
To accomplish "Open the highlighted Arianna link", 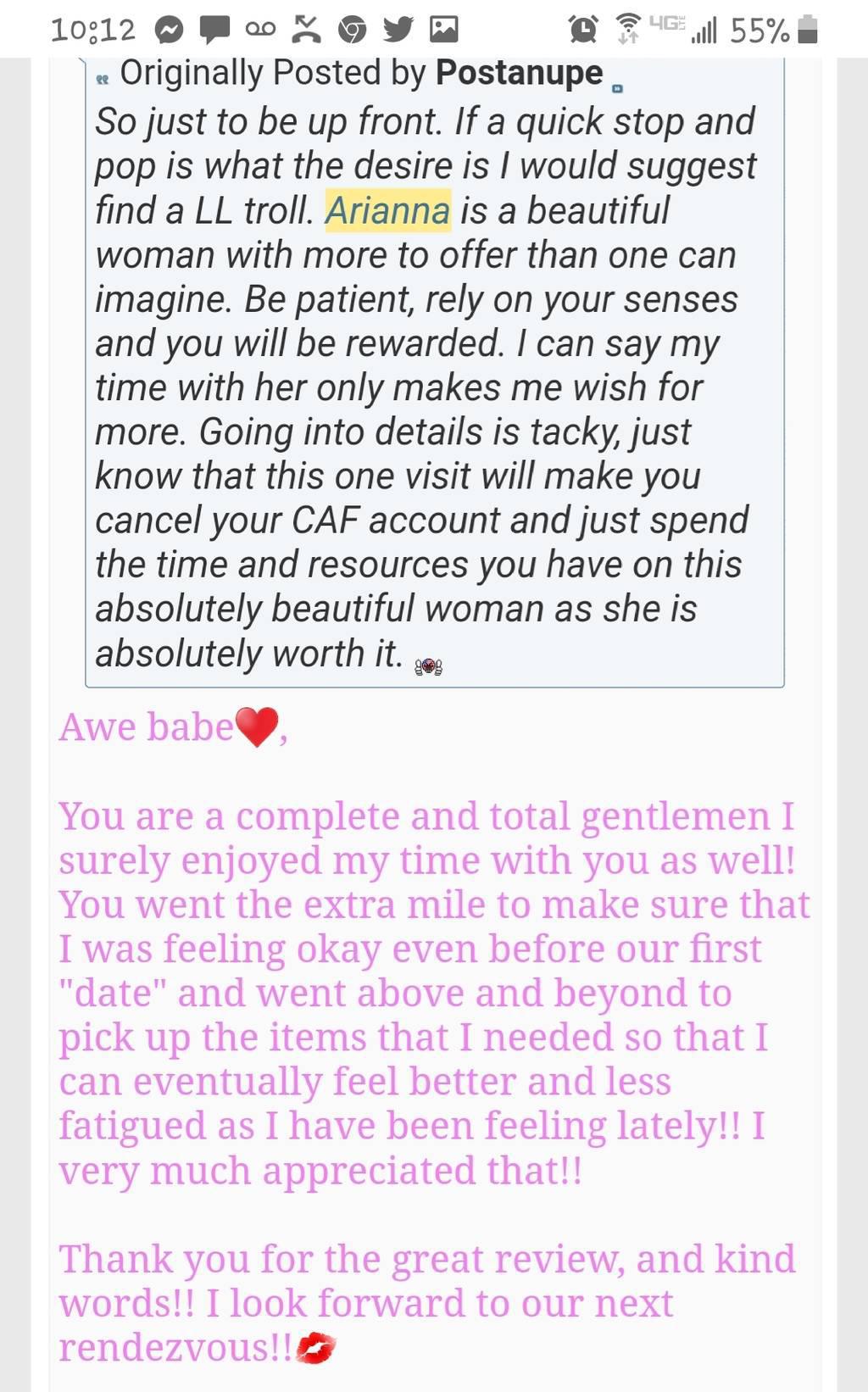I will (x=387, y=210).
